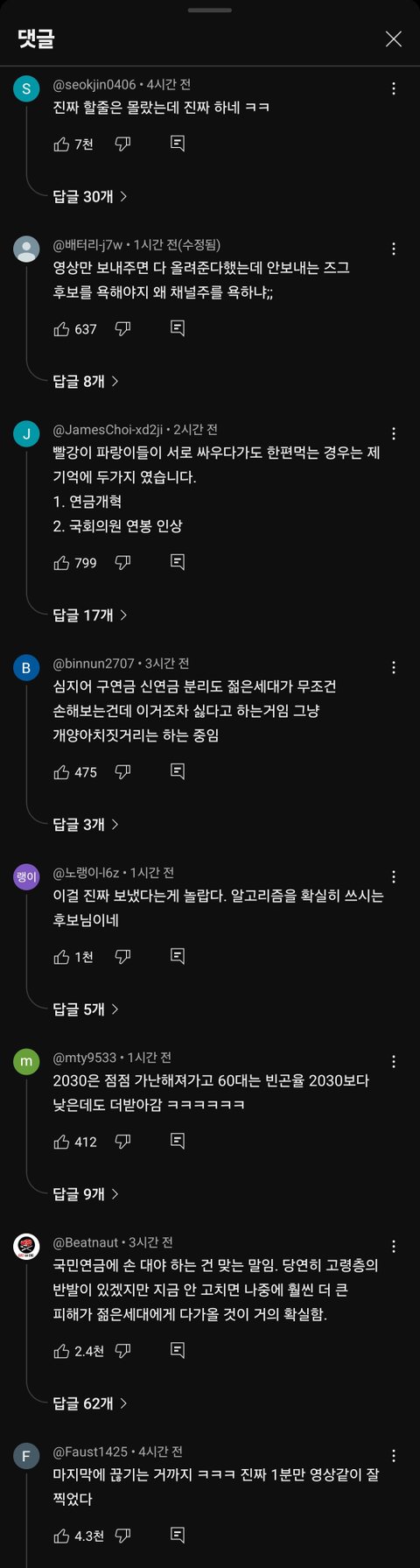Like Beatnaut's comment
The image size is (420, 1568).
point(61,1351)
